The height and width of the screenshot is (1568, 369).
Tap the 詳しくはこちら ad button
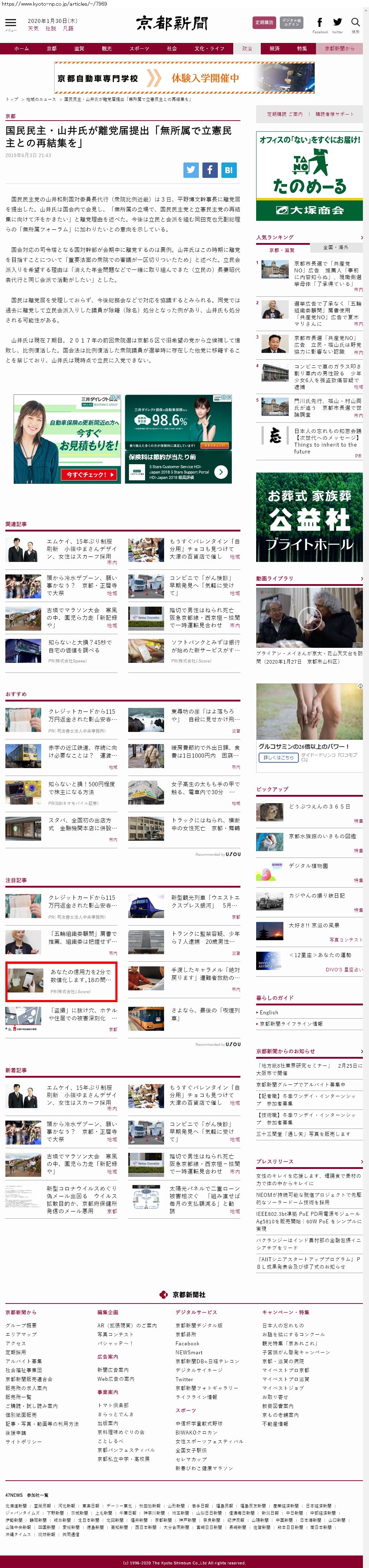(278, 757)
